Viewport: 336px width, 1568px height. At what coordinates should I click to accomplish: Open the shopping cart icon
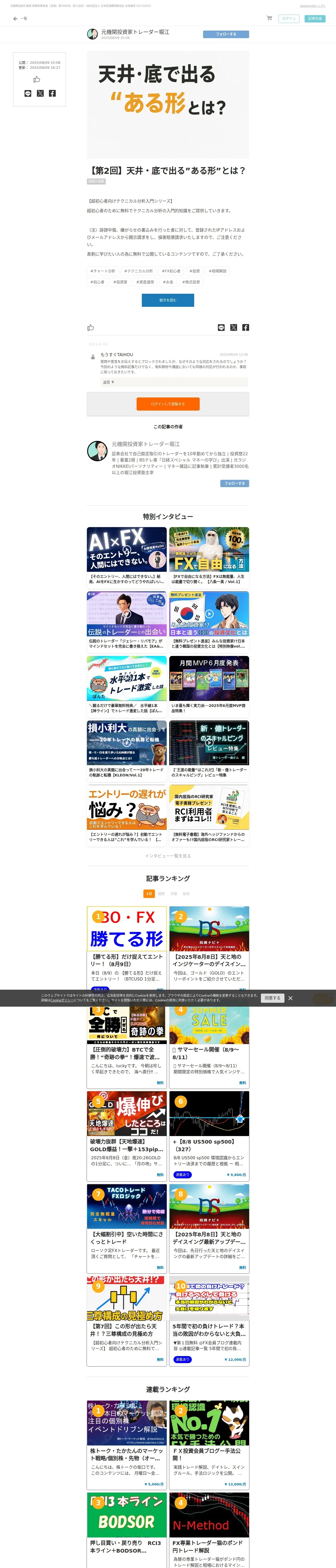point(269,18)
